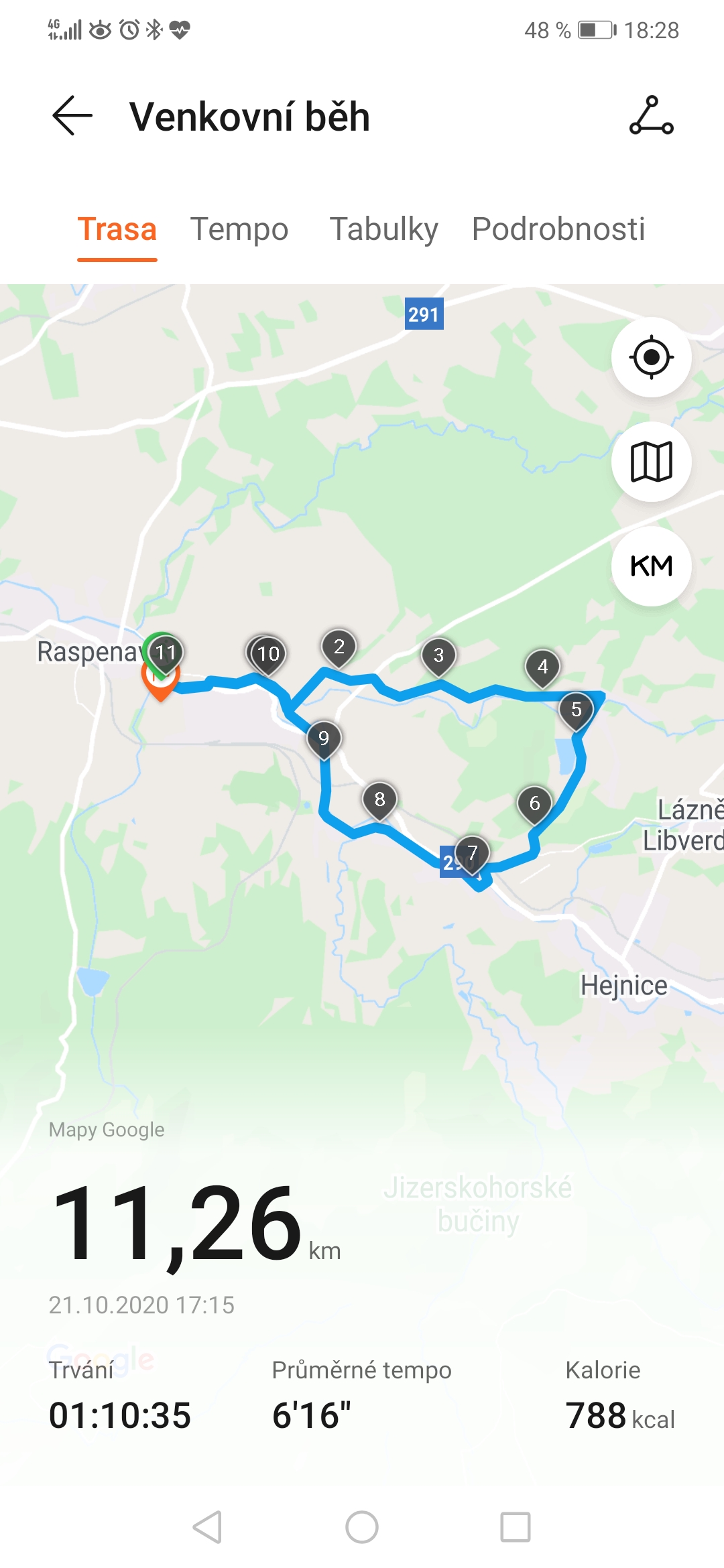Go back using the top-left arrow
724x1568 pixels.
(x=72, y=116)
